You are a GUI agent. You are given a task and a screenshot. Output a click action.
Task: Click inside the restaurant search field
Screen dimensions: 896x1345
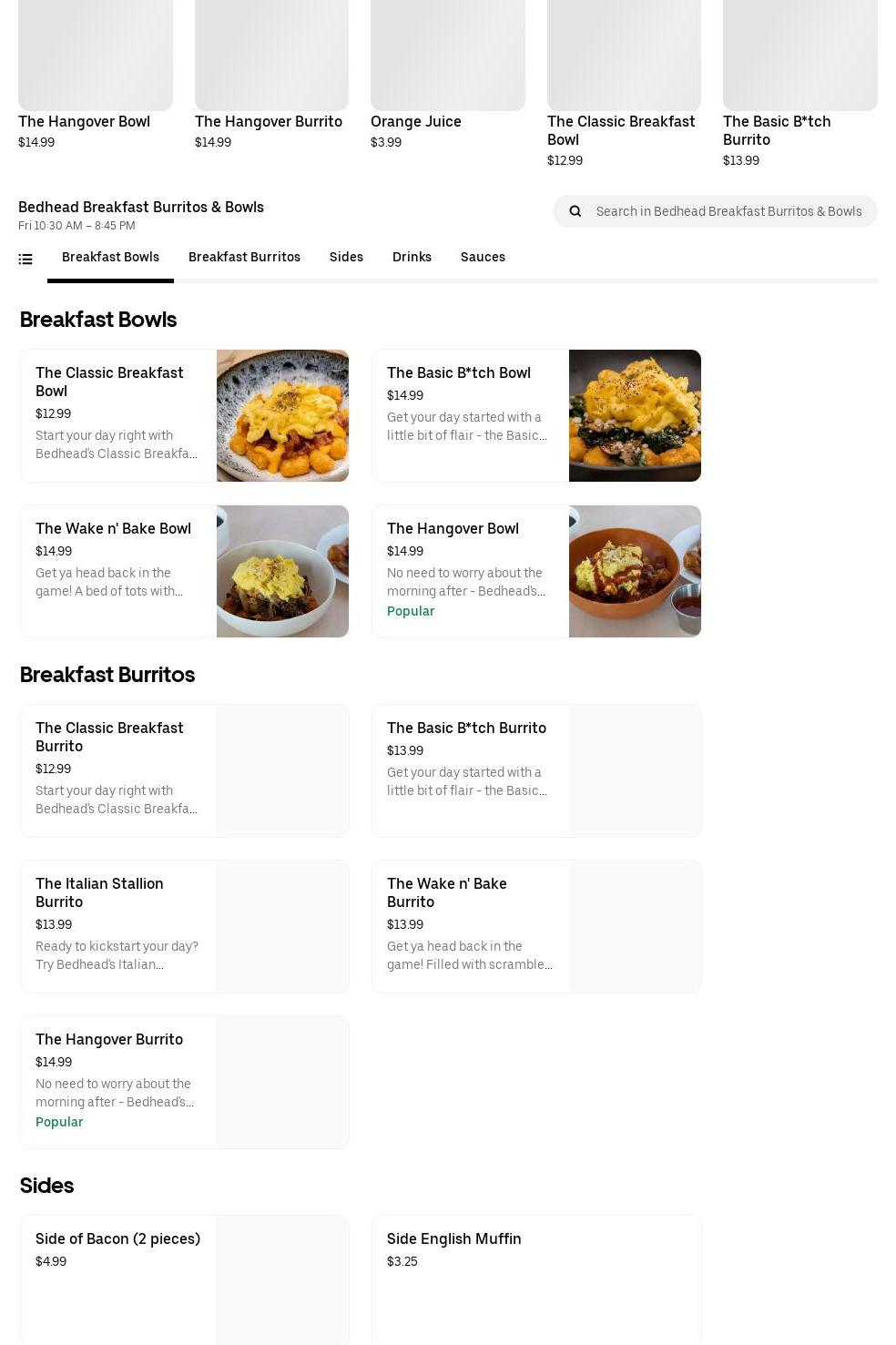728,210
